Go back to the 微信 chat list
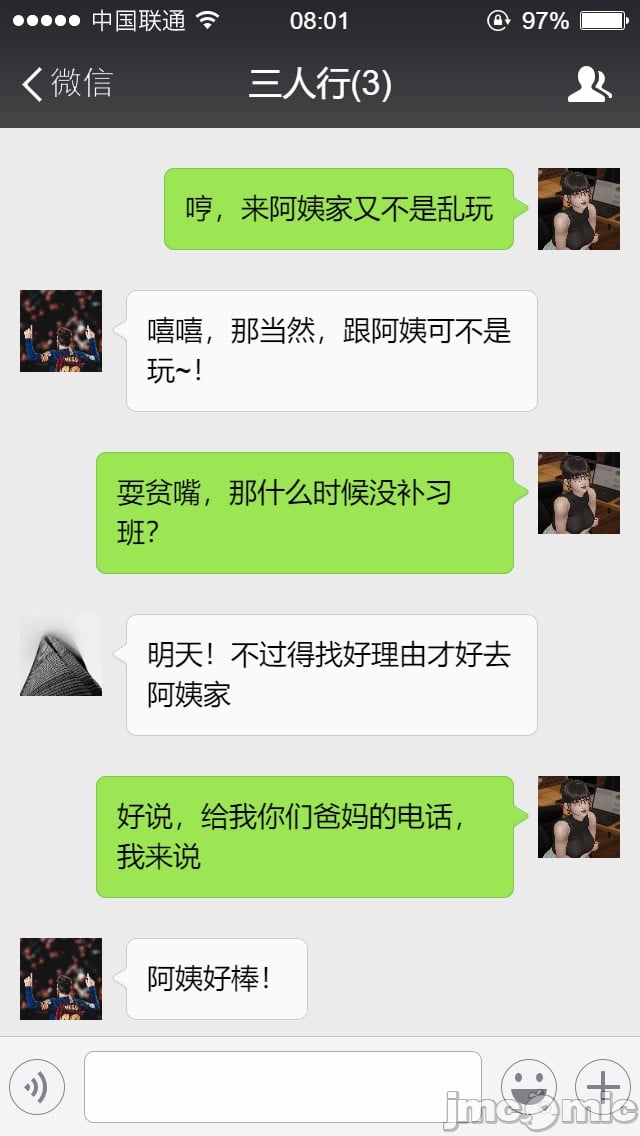Screen dimensions: 640x1136 67,84
